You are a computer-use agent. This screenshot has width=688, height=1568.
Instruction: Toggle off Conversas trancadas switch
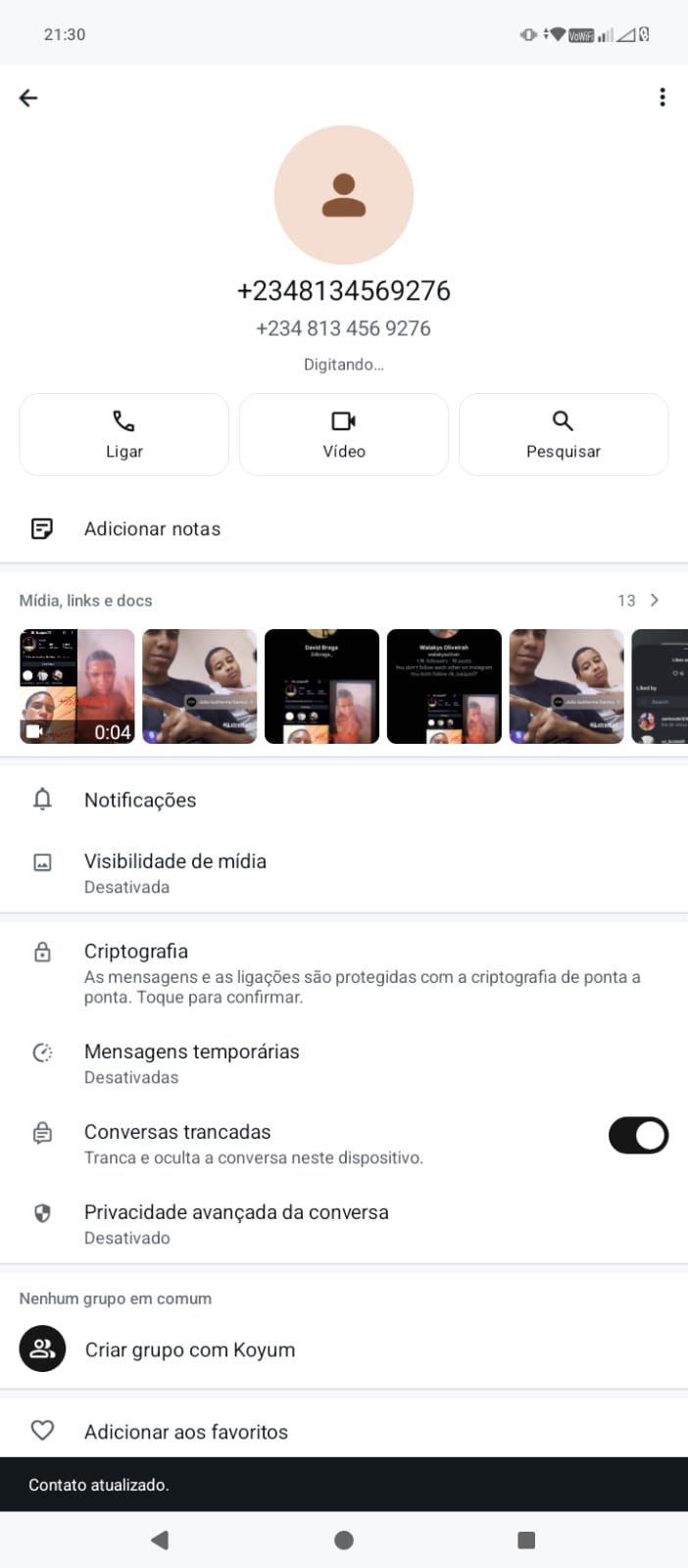click(x=638, y=1135)
